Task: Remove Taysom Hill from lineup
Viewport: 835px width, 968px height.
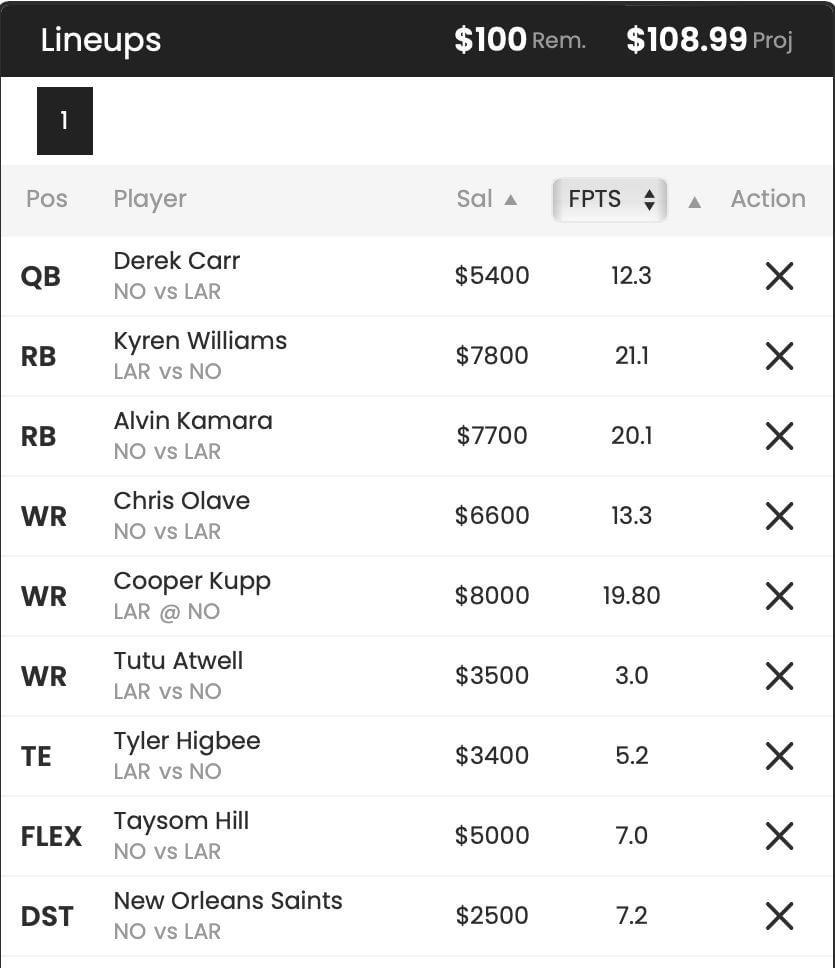Action: [779, 836]
